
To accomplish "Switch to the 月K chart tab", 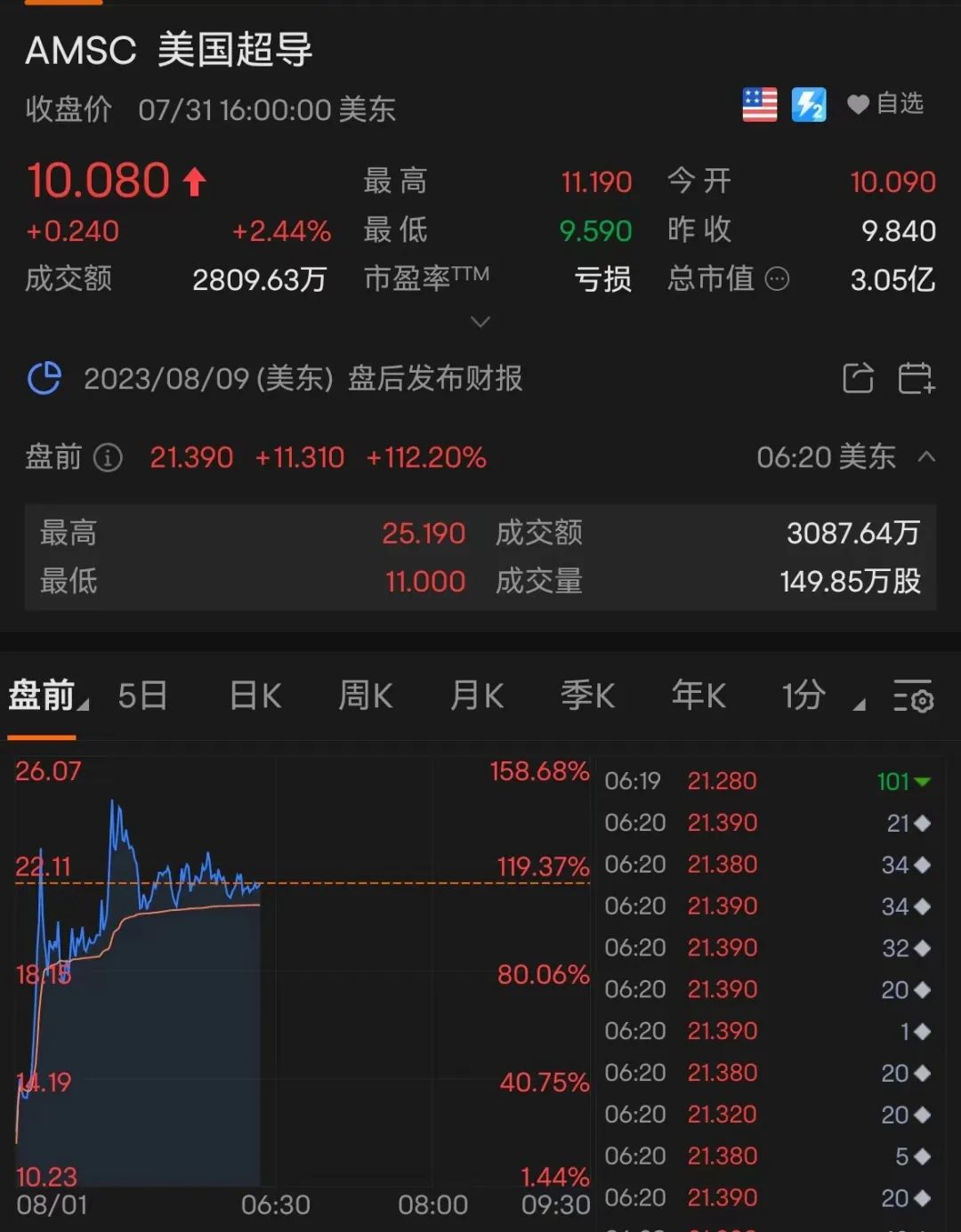I will coord(477,696).
